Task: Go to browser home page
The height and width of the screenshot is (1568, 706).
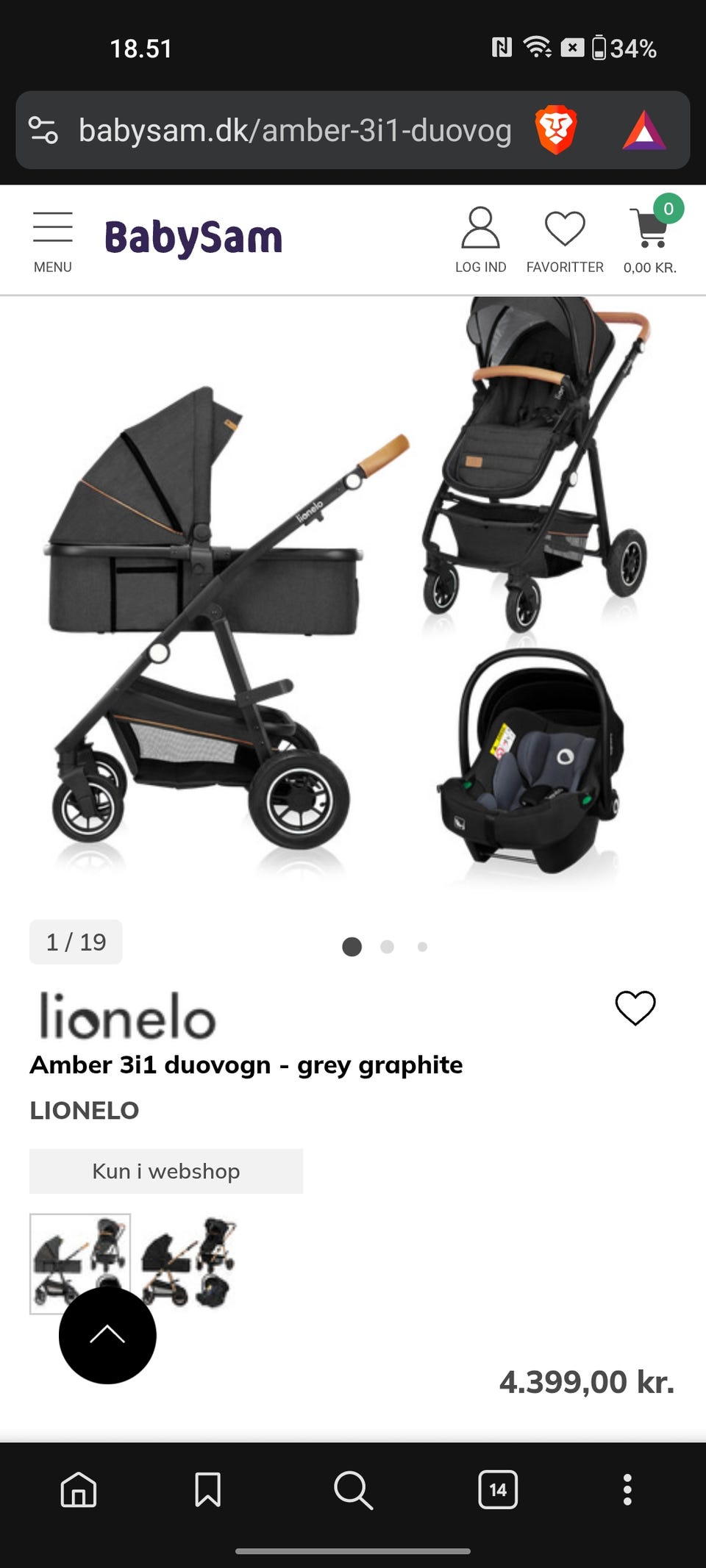Action: (79, 1490)
